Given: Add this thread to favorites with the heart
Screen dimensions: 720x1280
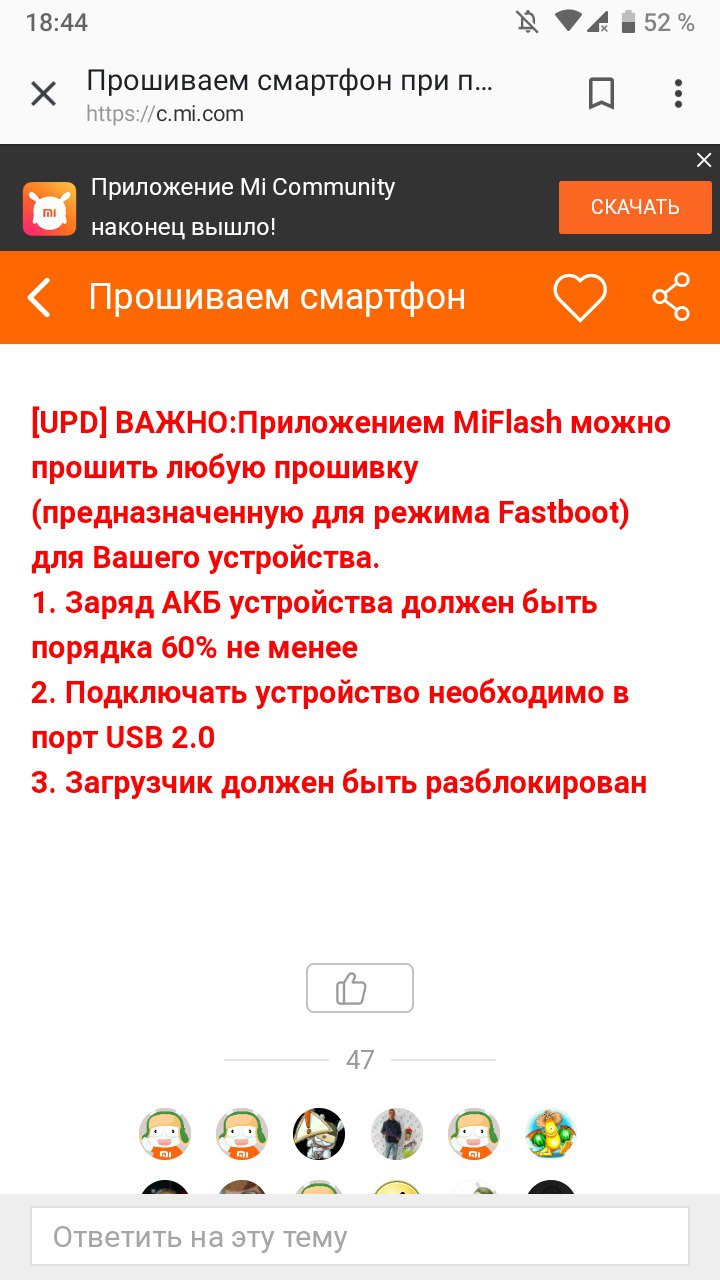Looking at the screenshot, I should click(x=580, y=298).
